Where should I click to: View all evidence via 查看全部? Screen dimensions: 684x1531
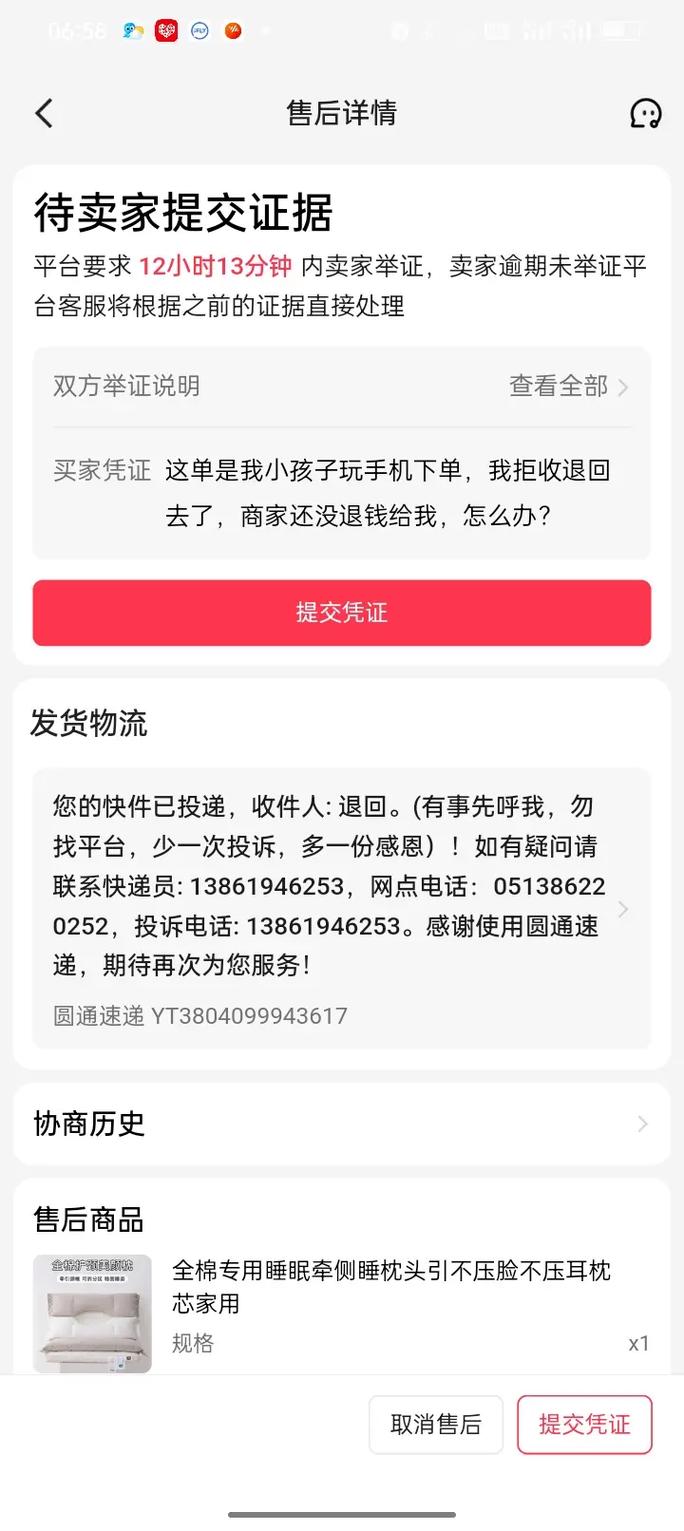click(x=568, y=386)
